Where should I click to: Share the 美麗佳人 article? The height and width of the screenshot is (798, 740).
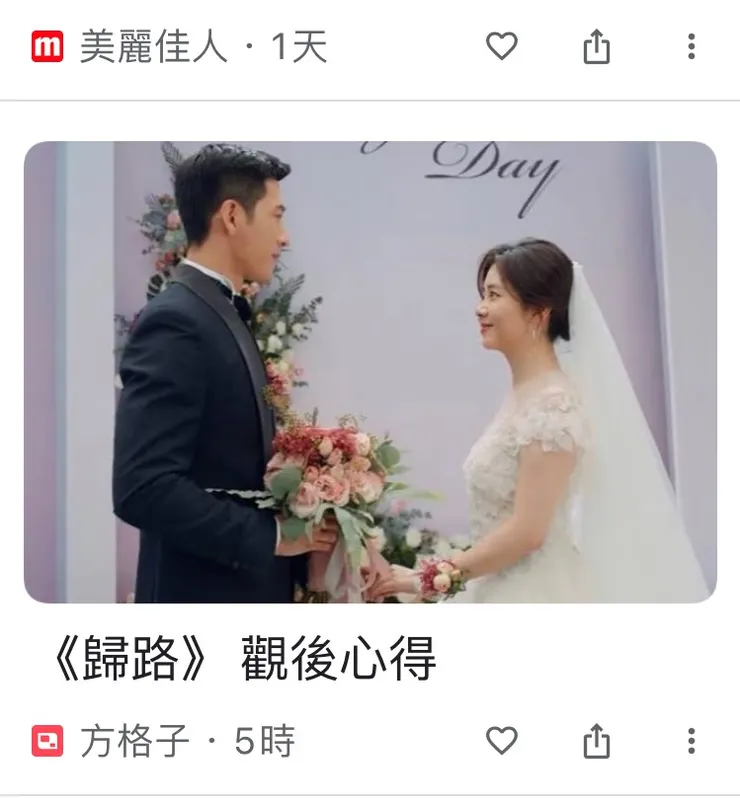(596, 46)
